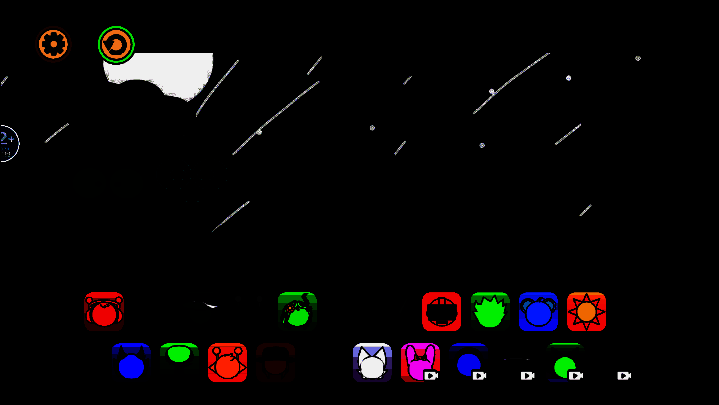The width and height of the screenshot is (719, 405).
Task: Select the white cat character icon
Action: pos(372,362)
